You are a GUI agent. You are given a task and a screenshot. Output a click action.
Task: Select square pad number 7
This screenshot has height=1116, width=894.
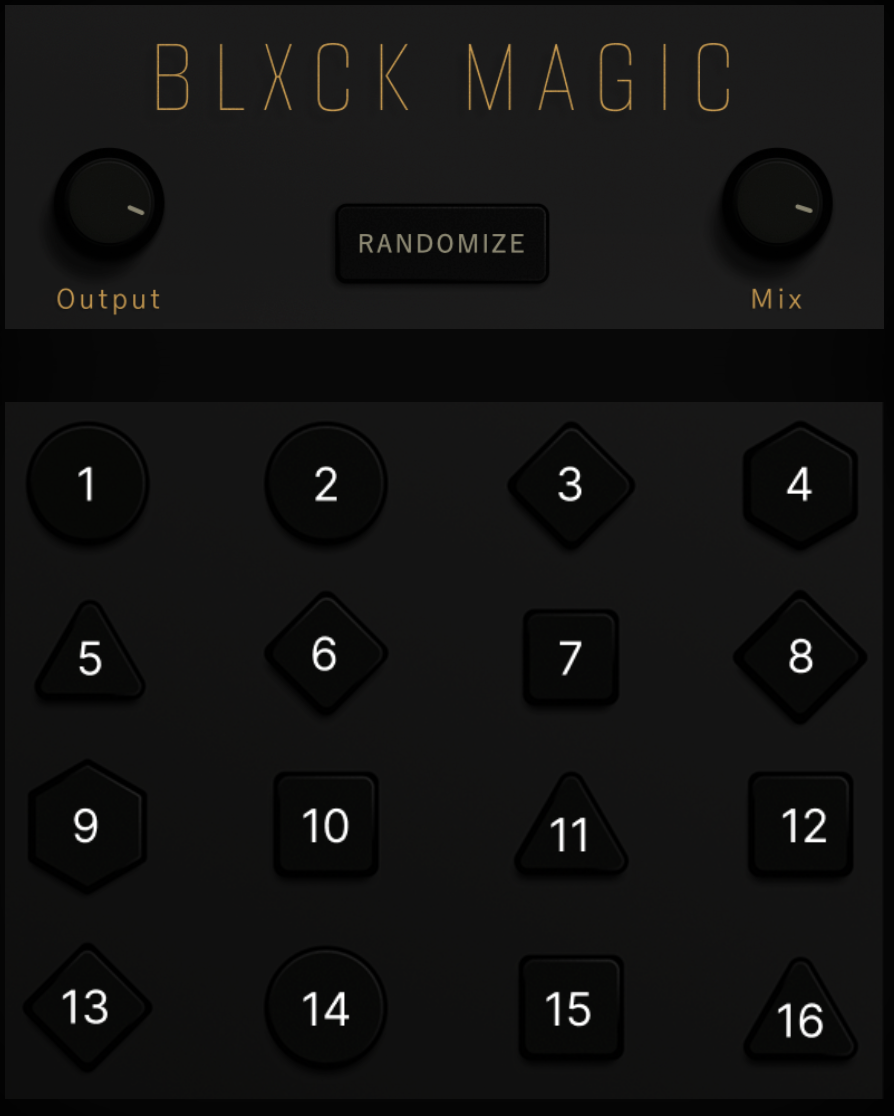570,658
